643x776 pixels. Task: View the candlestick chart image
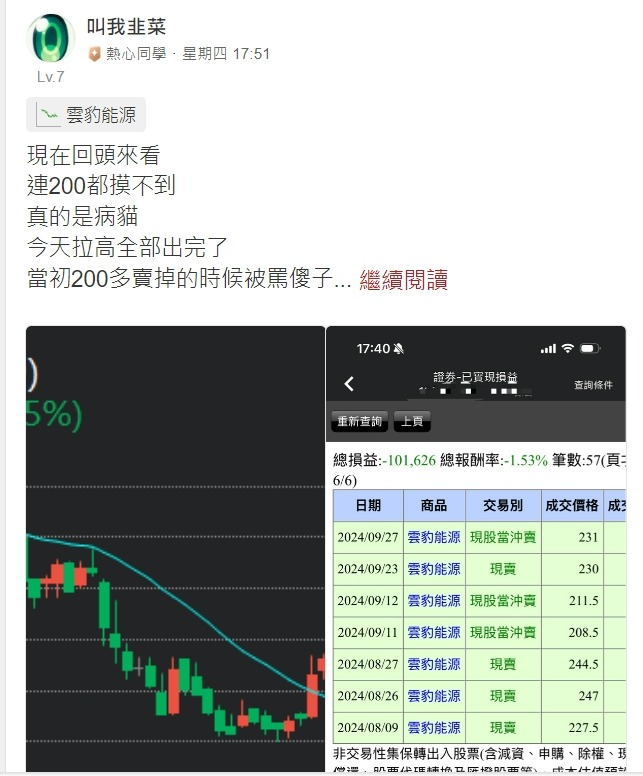click(175, 548)
